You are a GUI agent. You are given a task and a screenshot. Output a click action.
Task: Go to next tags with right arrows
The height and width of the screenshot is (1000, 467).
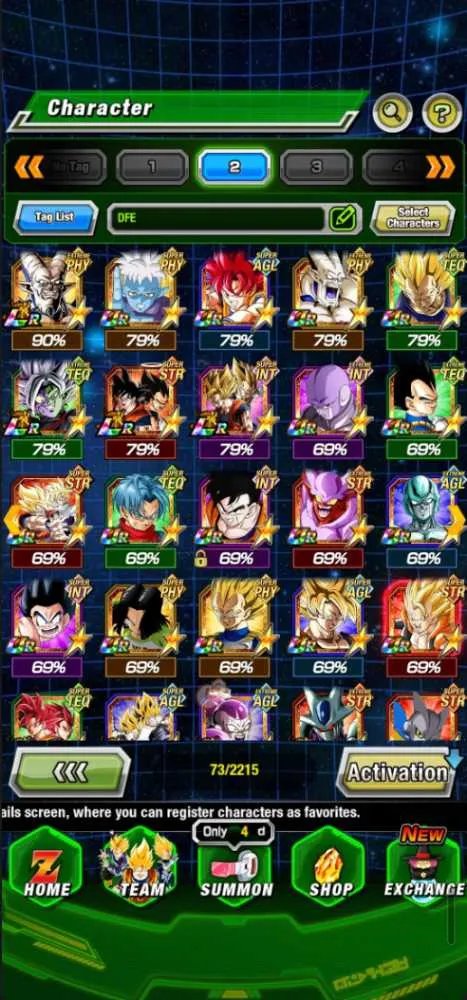click(441, 167)
